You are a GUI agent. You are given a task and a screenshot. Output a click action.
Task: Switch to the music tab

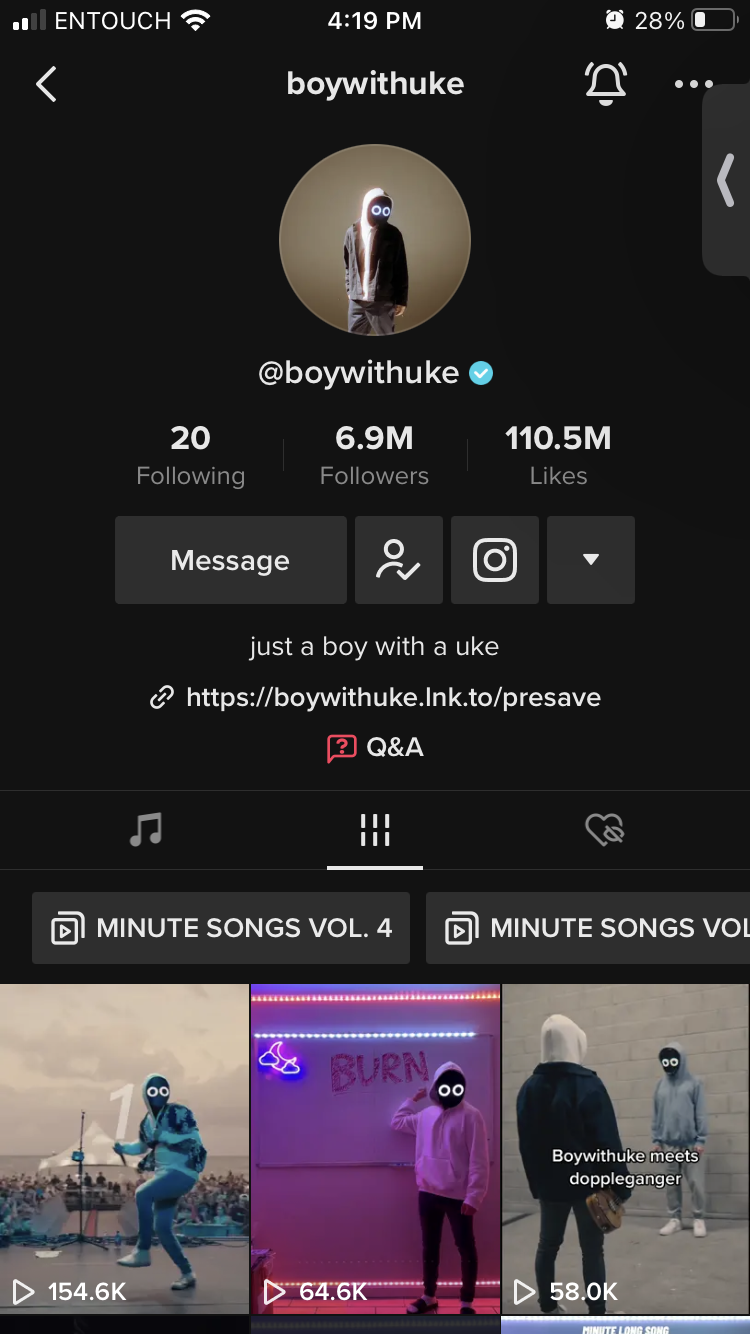146,829
